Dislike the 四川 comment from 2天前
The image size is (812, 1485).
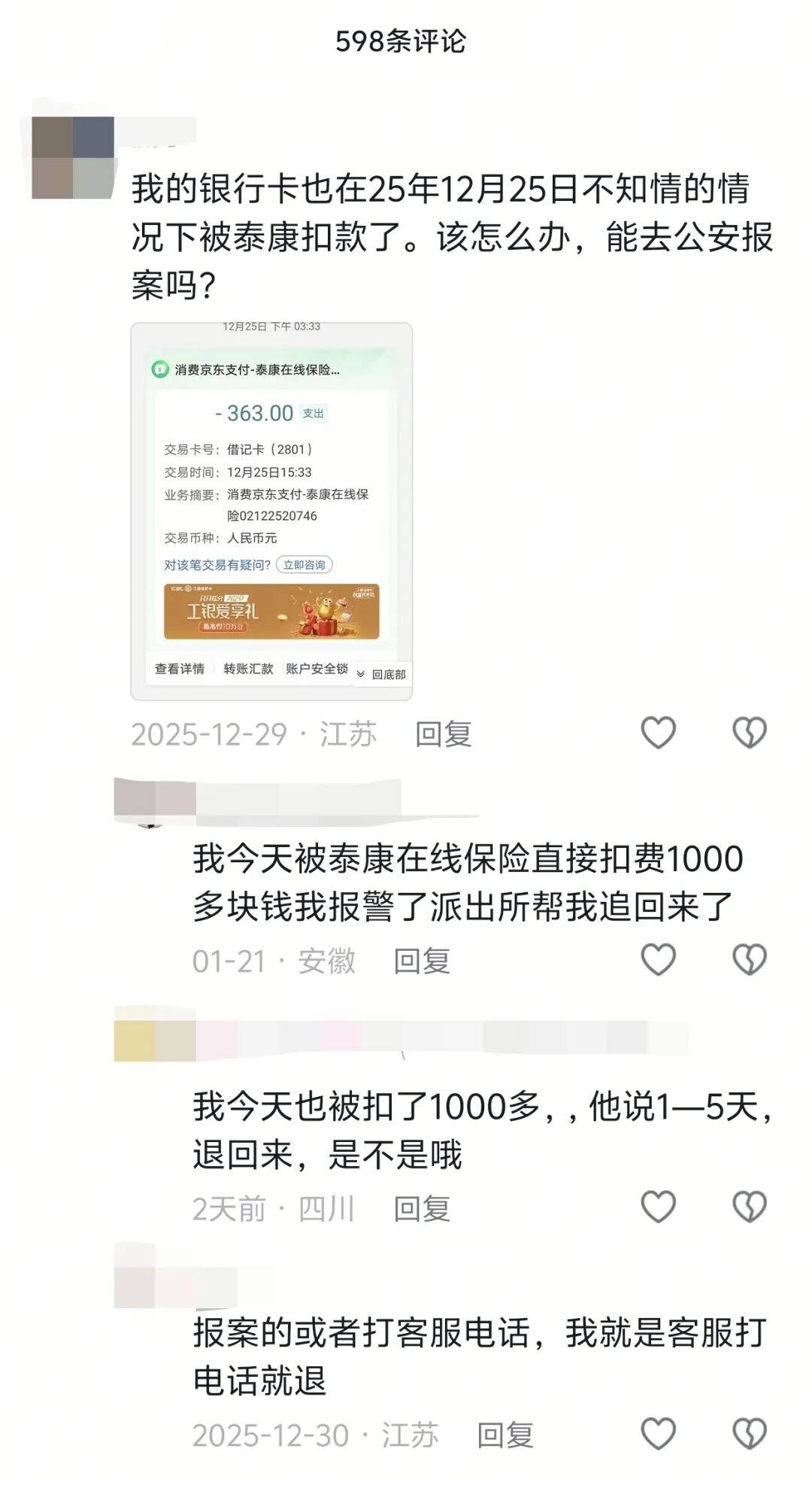(749, 1207)
